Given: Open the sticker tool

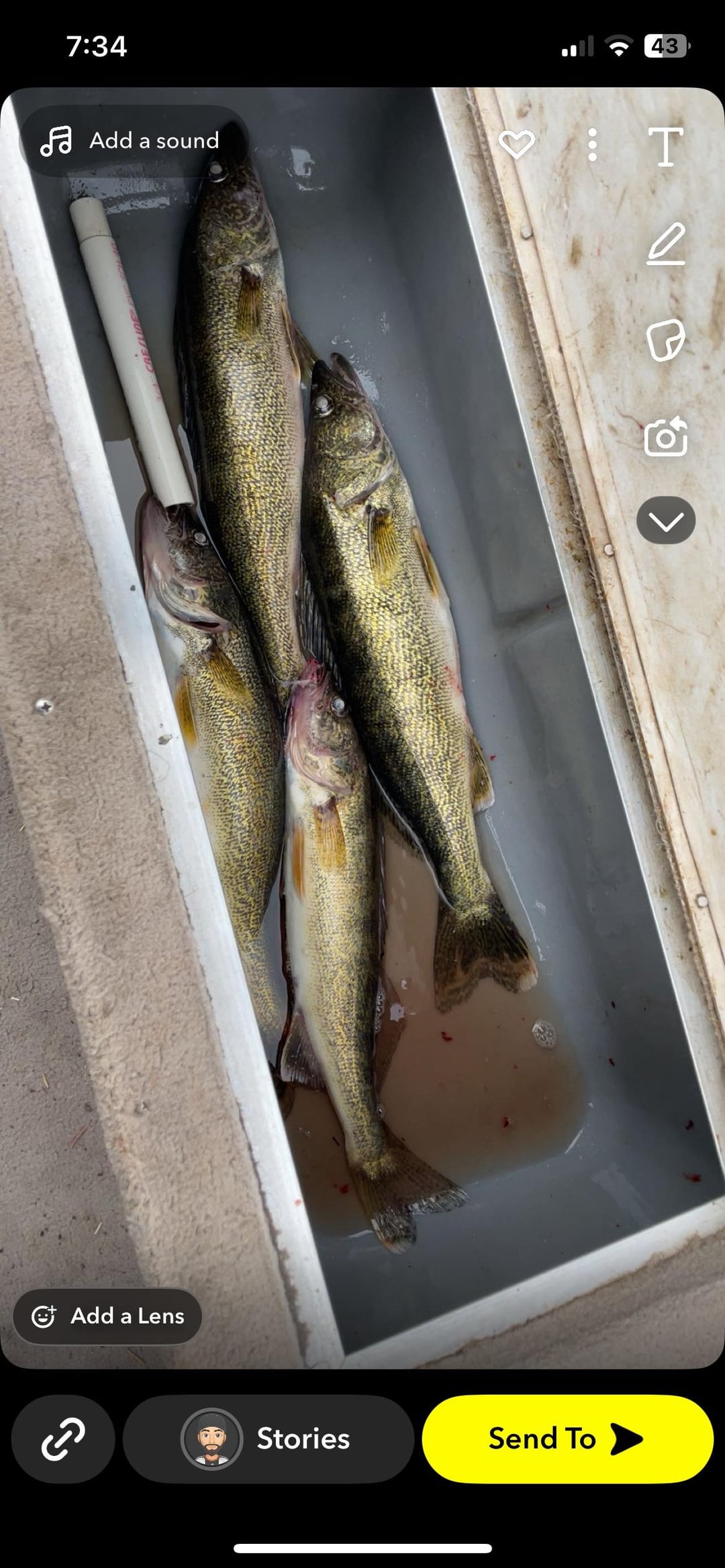Looking at the screenshot, I should point(665,340).
